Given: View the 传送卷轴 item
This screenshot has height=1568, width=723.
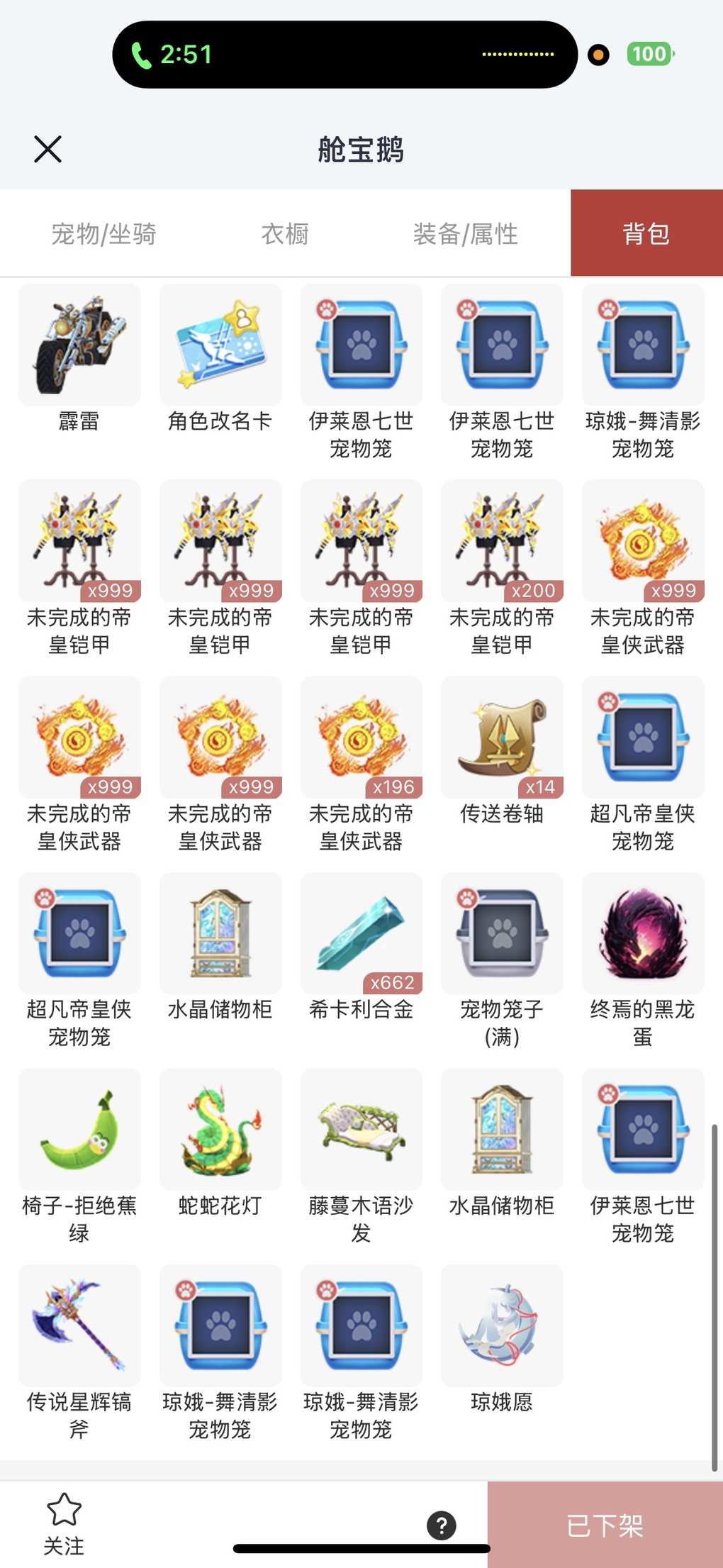Looking at the screenshot, I should click(502, 738).
